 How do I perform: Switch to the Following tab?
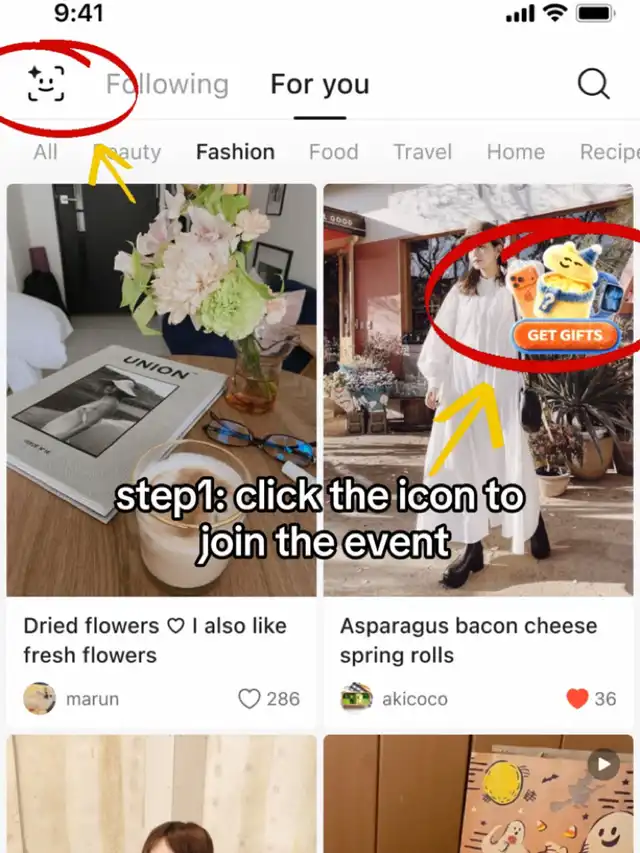point(167,85)
